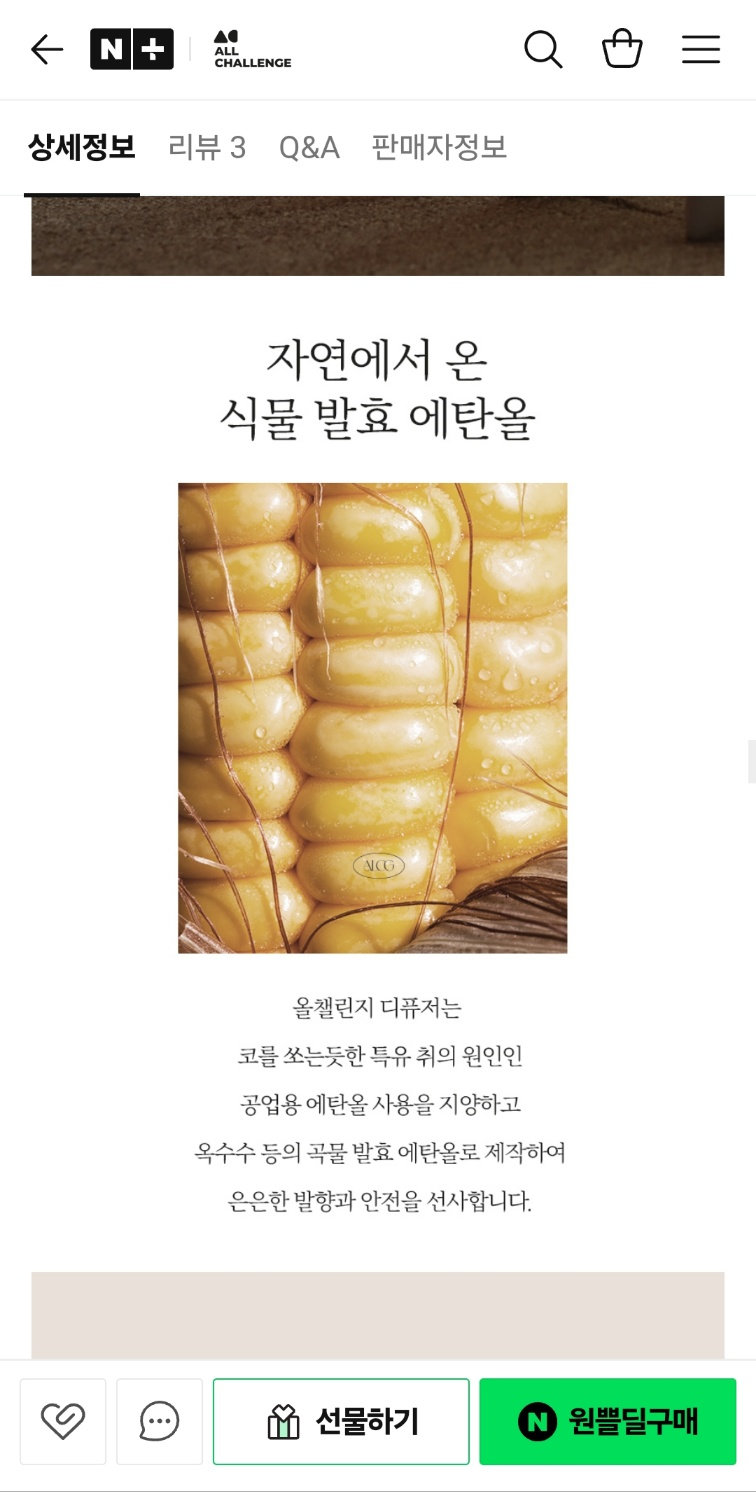
Task: Add product to wishlist with heart icon
Action: coord(63,1421)
